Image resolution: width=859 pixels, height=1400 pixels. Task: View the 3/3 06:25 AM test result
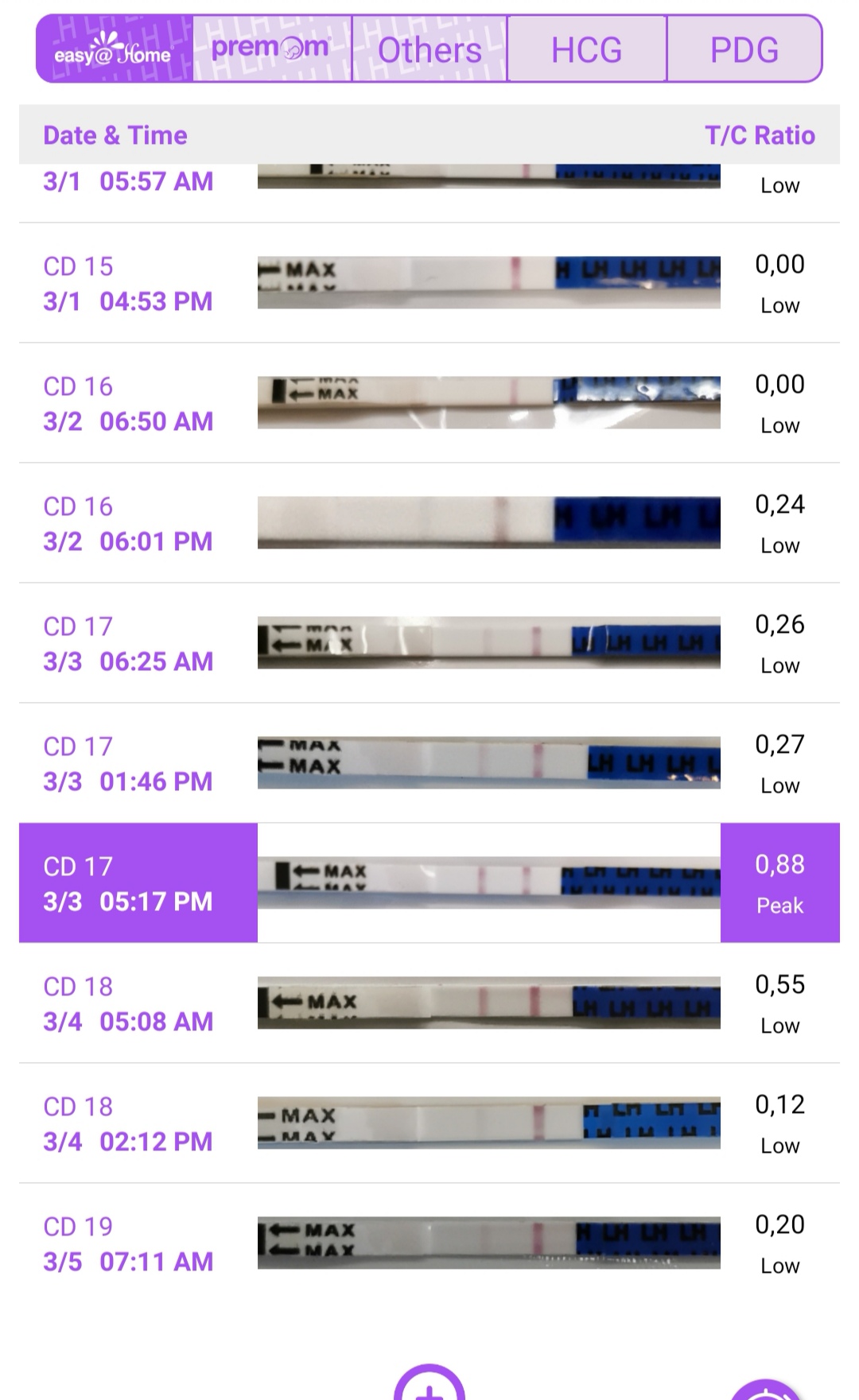pos(429,643)
